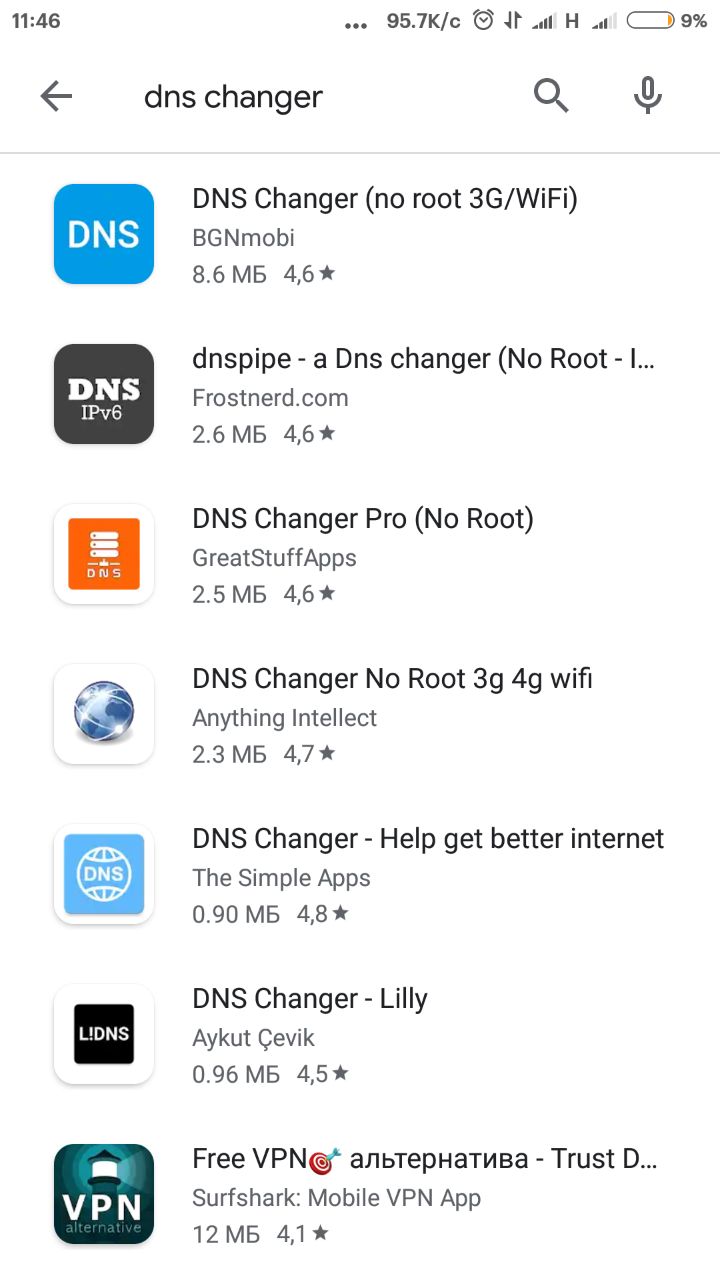Select DNS Changer Pro by GreatStuffApps
The width and height of the screenshot is (720, 1280).
(x=360, y=554)
